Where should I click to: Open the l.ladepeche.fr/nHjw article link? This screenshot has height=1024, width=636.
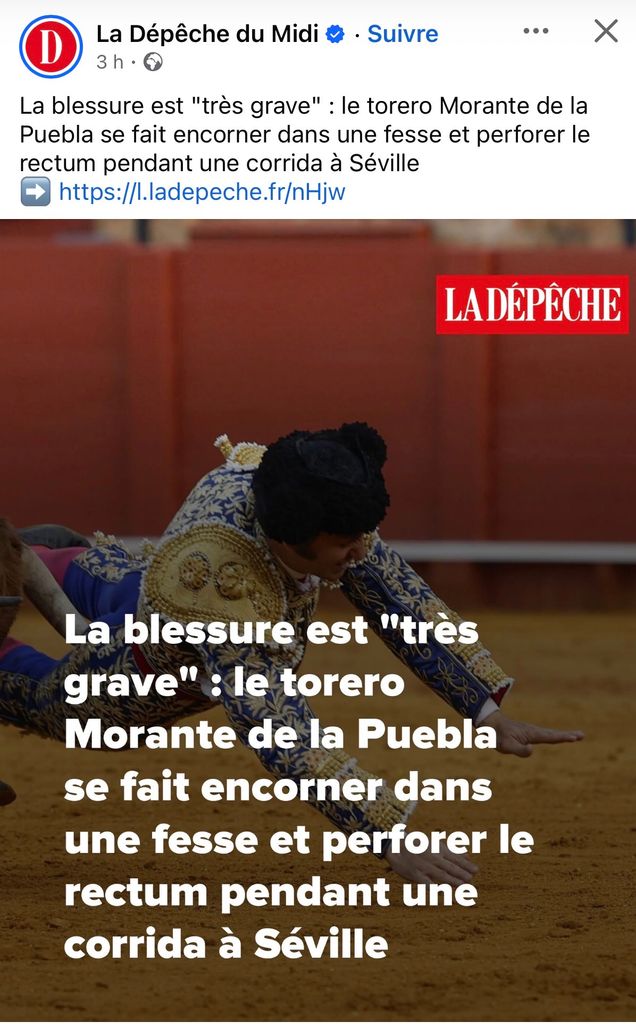pos(201,192)
